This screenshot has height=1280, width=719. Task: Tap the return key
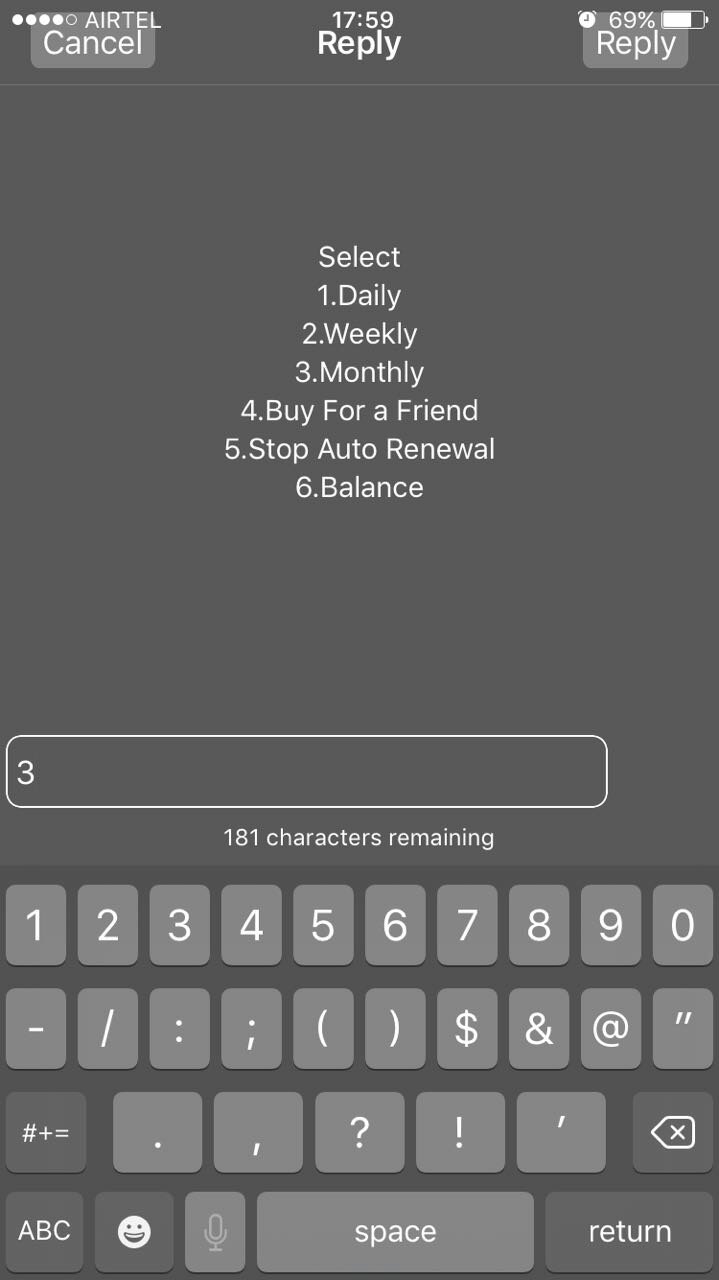629,1231
